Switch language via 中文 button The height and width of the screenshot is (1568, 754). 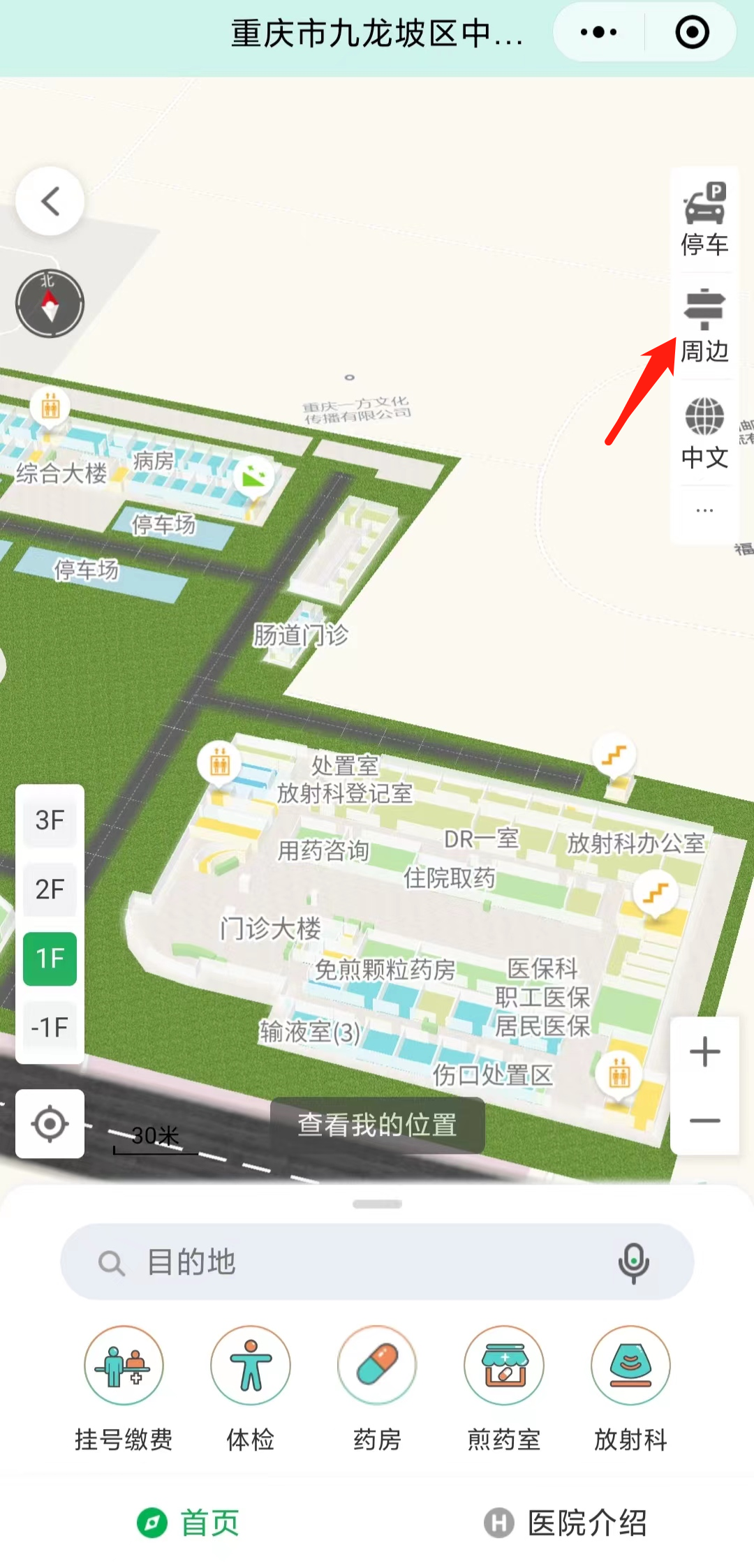704,433
